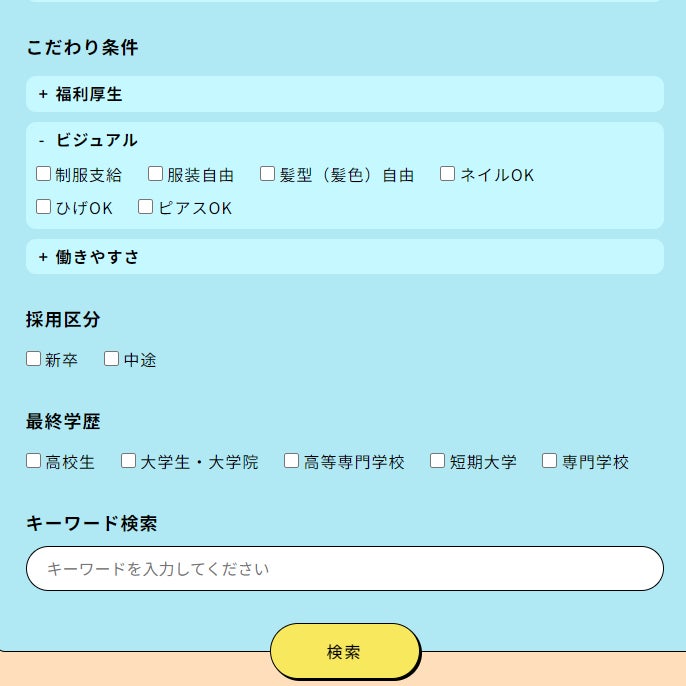Select the 専門学校 checkbox

click(x=550, y=461)
